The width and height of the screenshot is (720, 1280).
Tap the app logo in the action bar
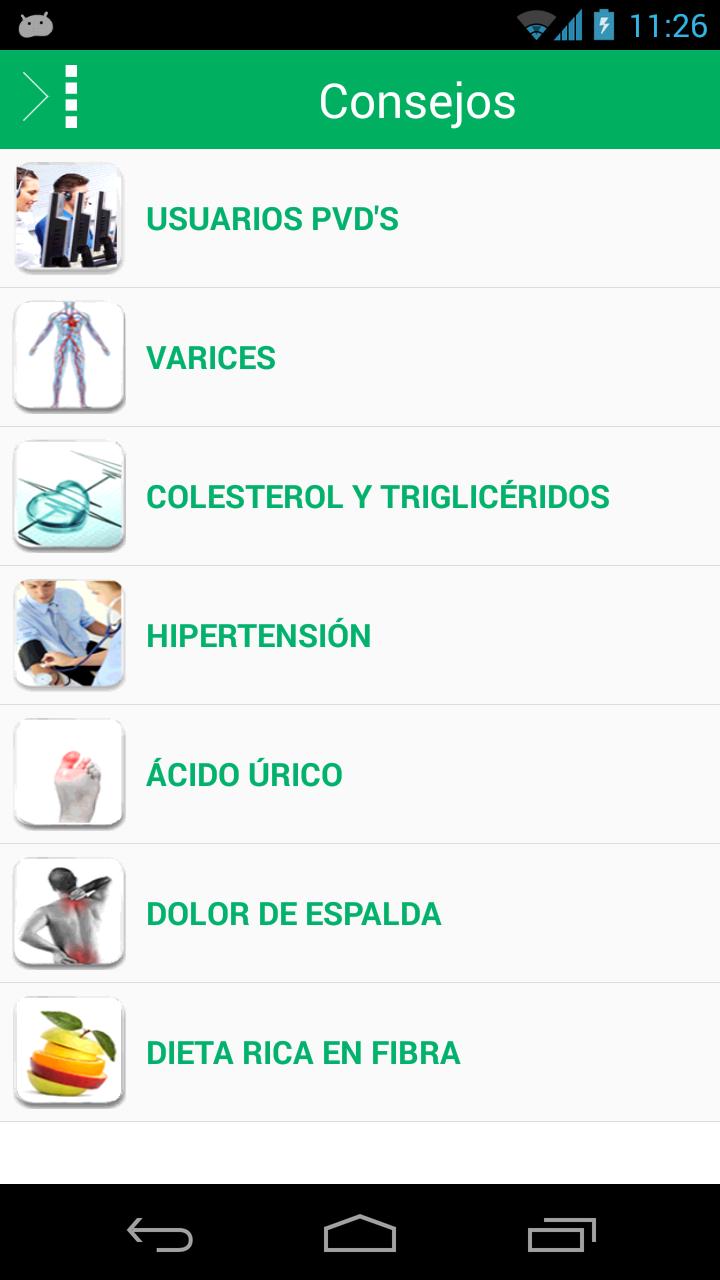click(68, 97)
